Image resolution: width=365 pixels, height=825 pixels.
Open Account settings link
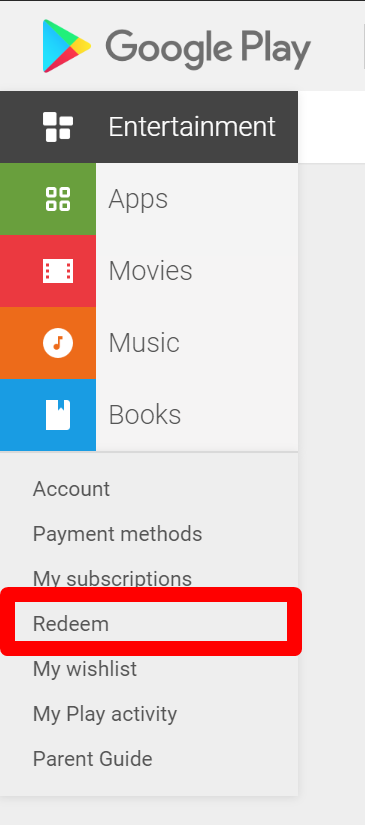(x=72, y=489)
